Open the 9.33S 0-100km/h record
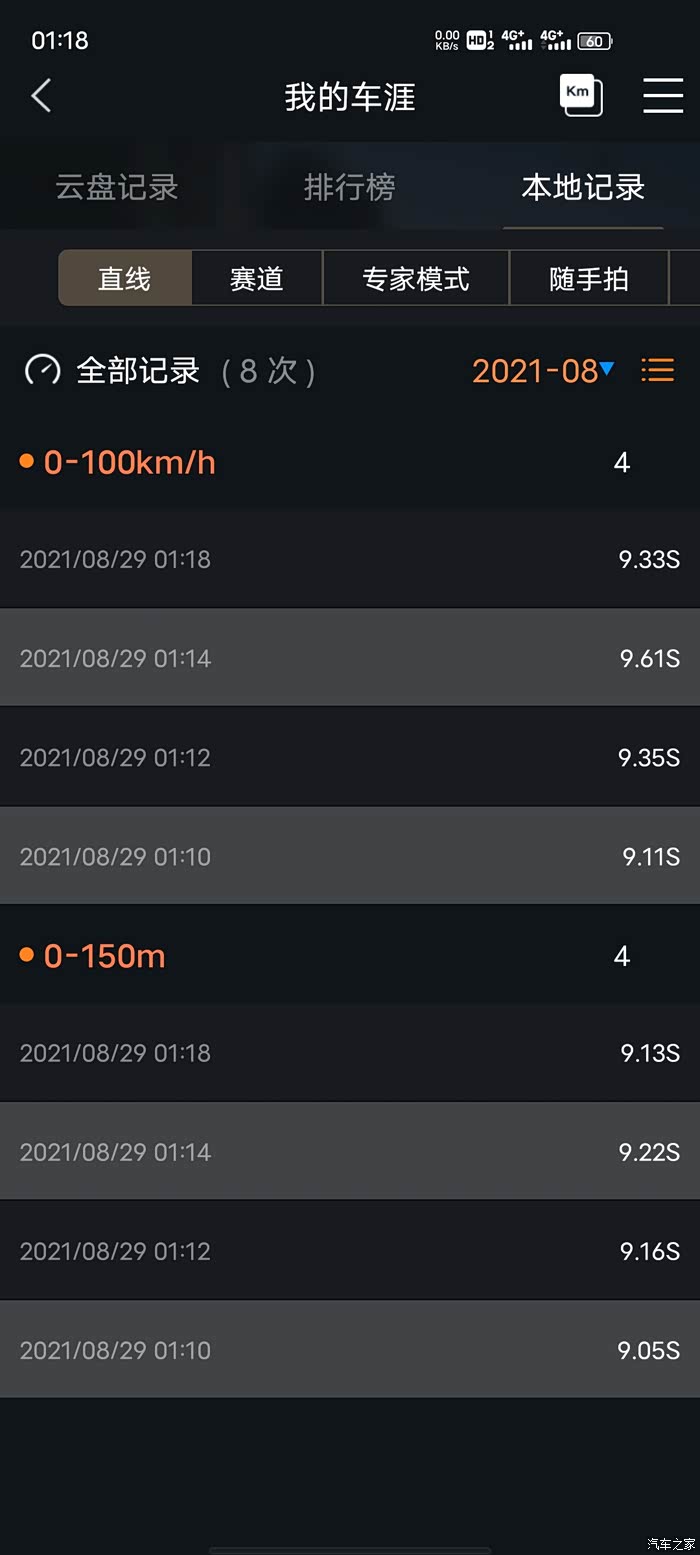 pos(350,559)
